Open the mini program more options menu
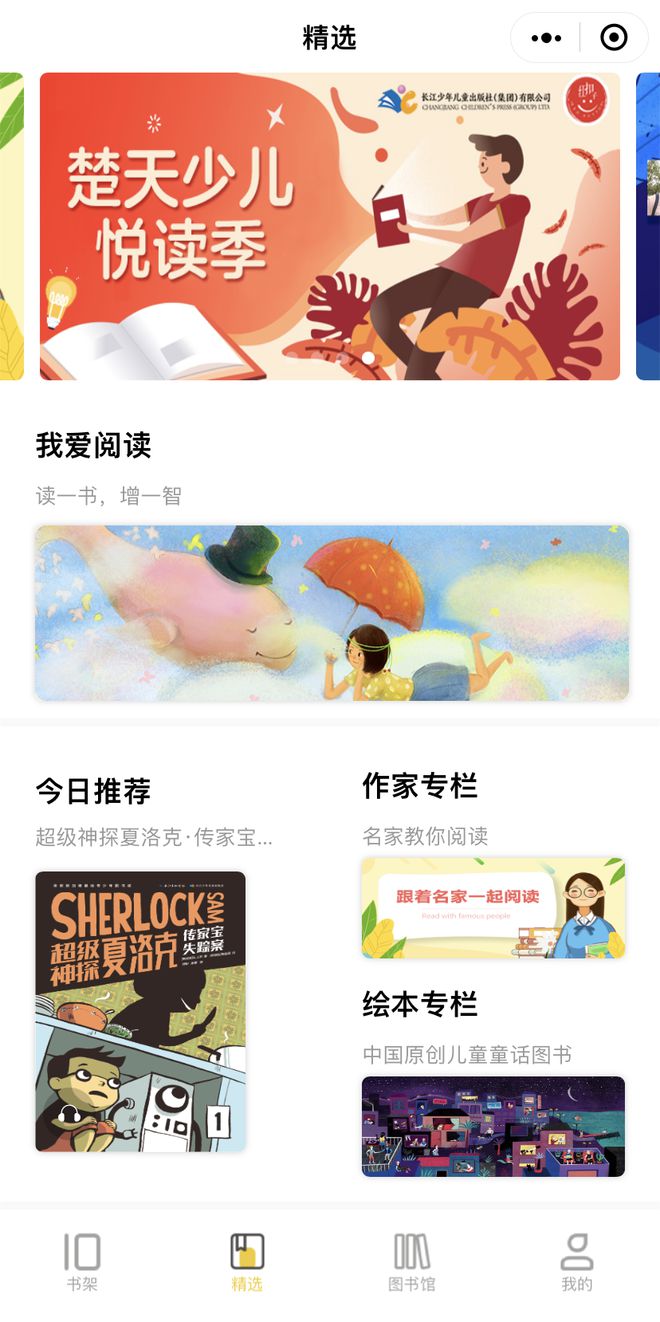This screenshot has height=1322, width=660. coord(546,38)
